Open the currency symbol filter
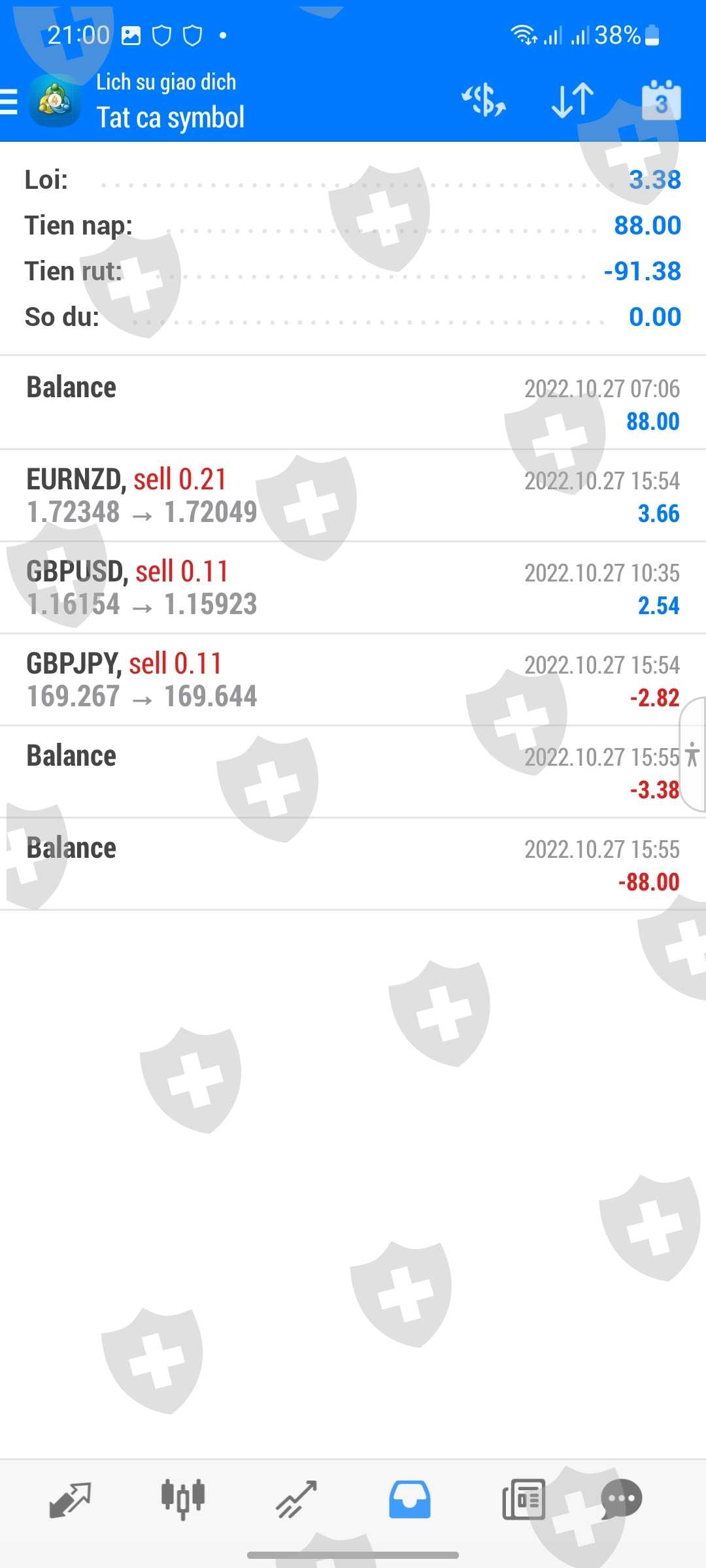Image resolution: width=706 pixels, height=1568 pixels. [x=484, y=101]
